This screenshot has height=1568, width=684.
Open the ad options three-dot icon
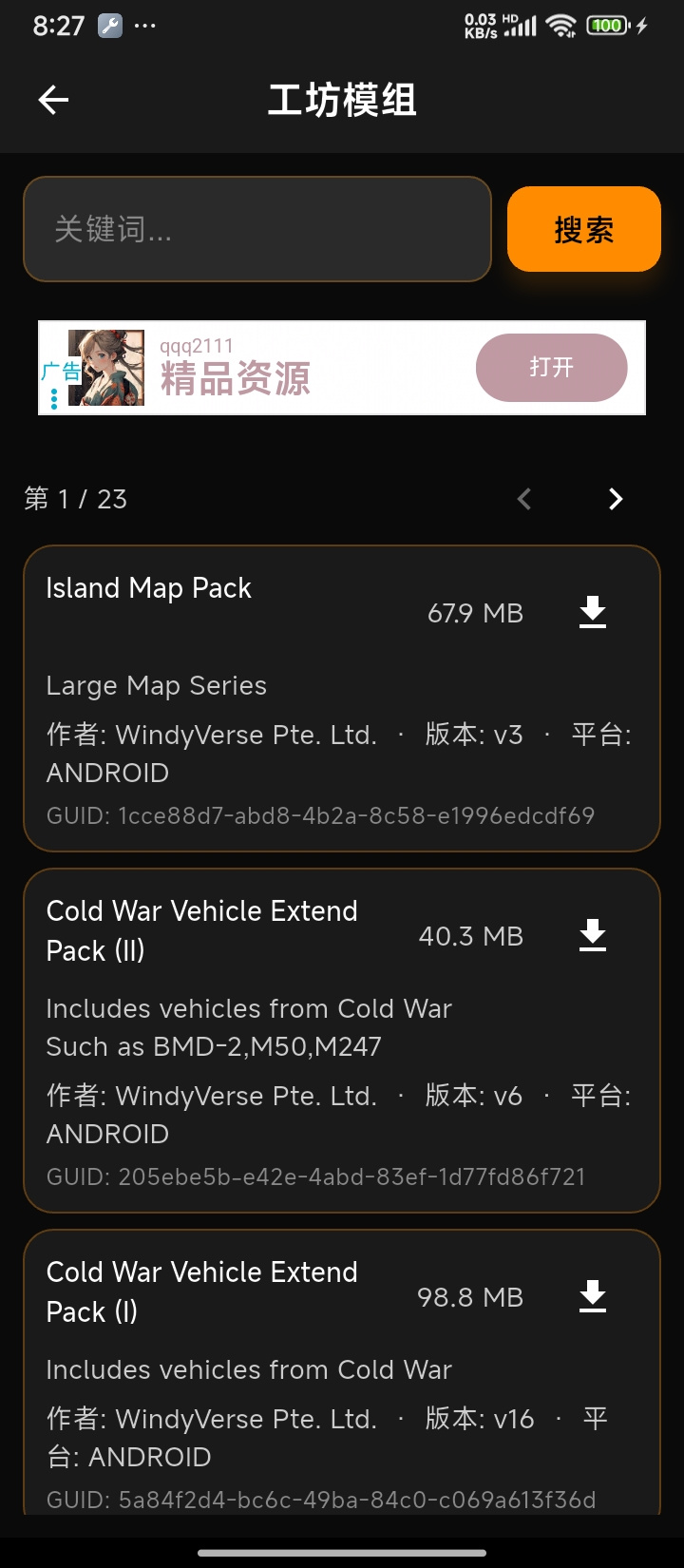click(x=53, y=399)
